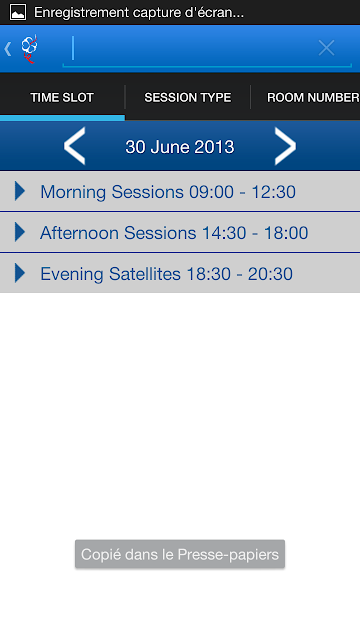Image resolution: width=360 pixels, height=640 pixels.
Task: Expand Morning Sessions 09:00 - 12:30
Action: [180, 191]
